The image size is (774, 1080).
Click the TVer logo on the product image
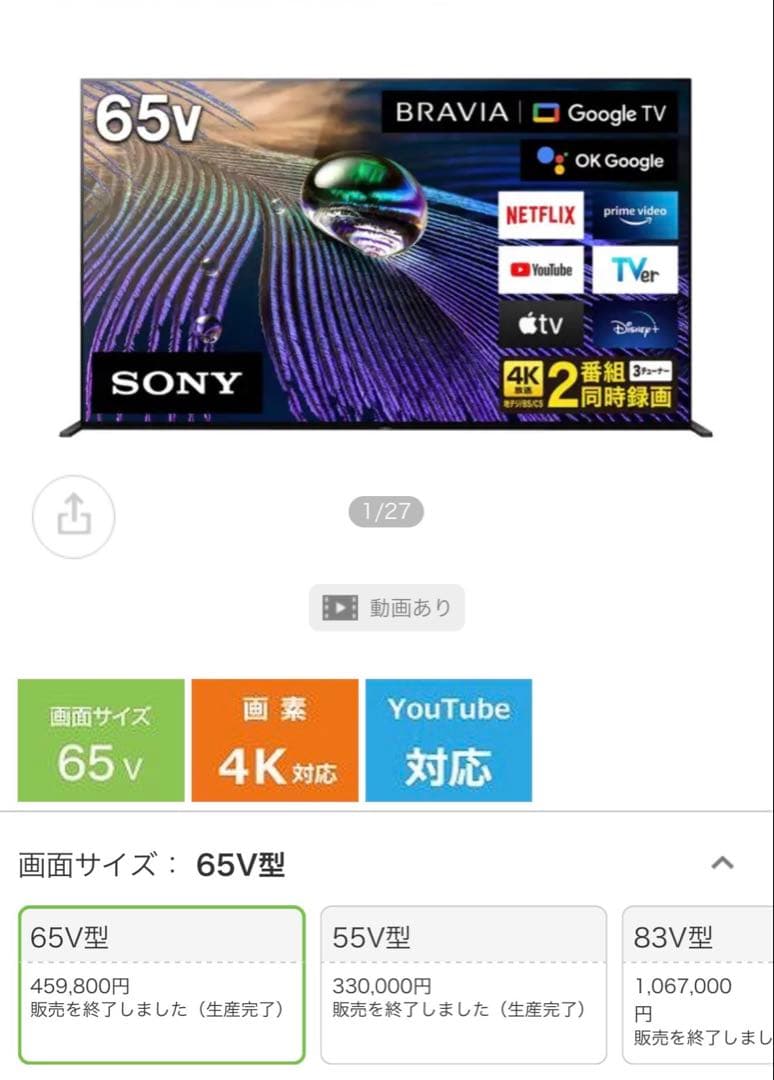(637, 269)
